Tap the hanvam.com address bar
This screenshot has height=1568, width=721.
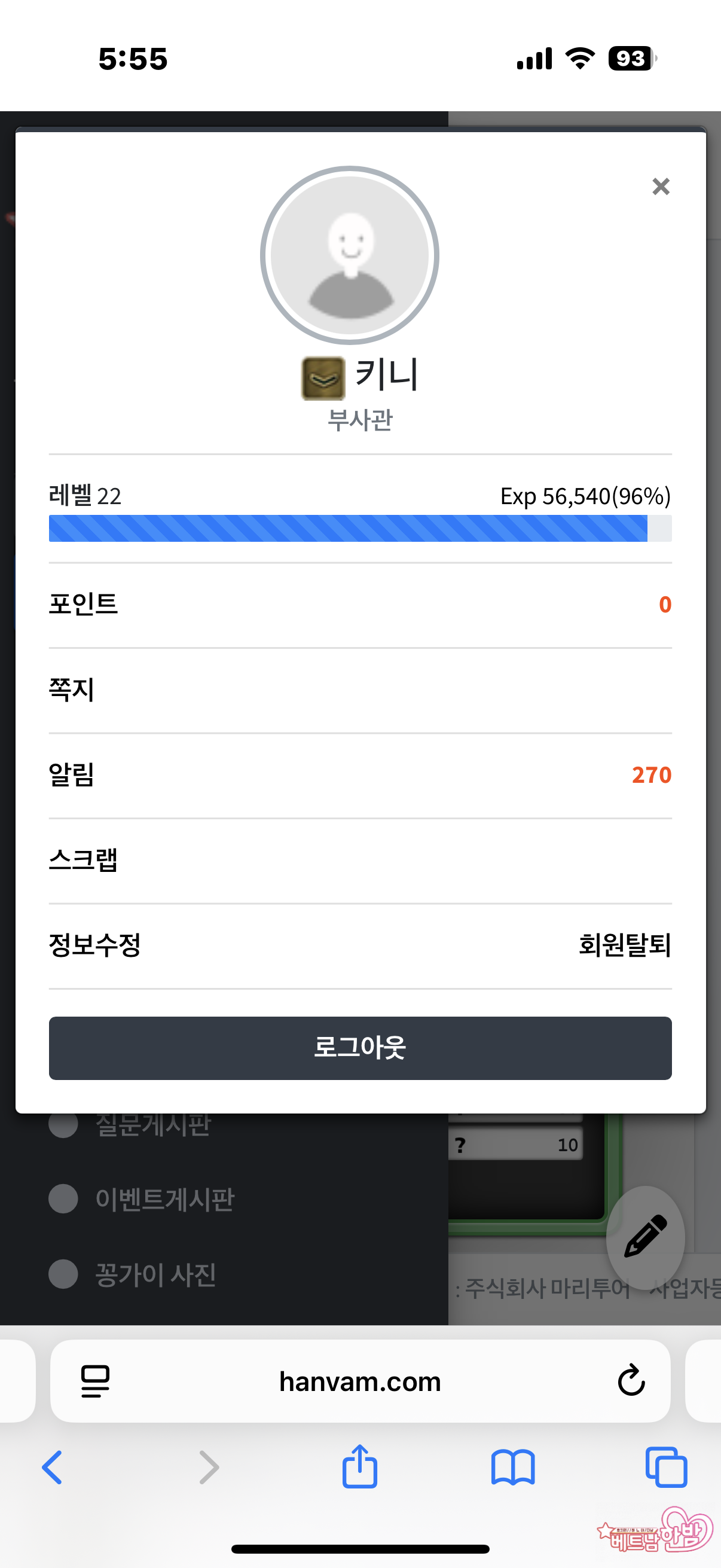coord(360,1381)
